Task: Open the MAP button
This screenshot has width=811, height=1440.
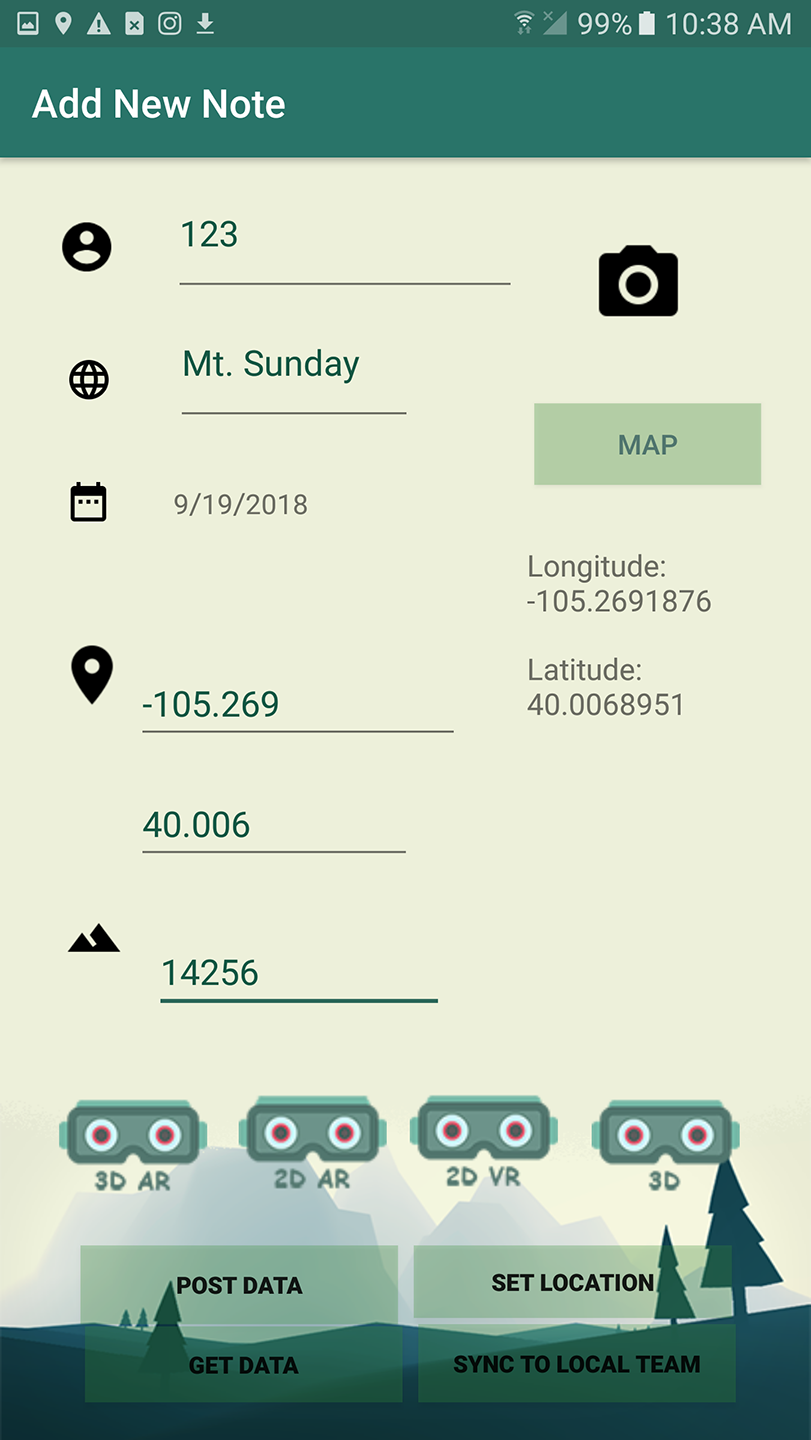Action: point(647,444)
